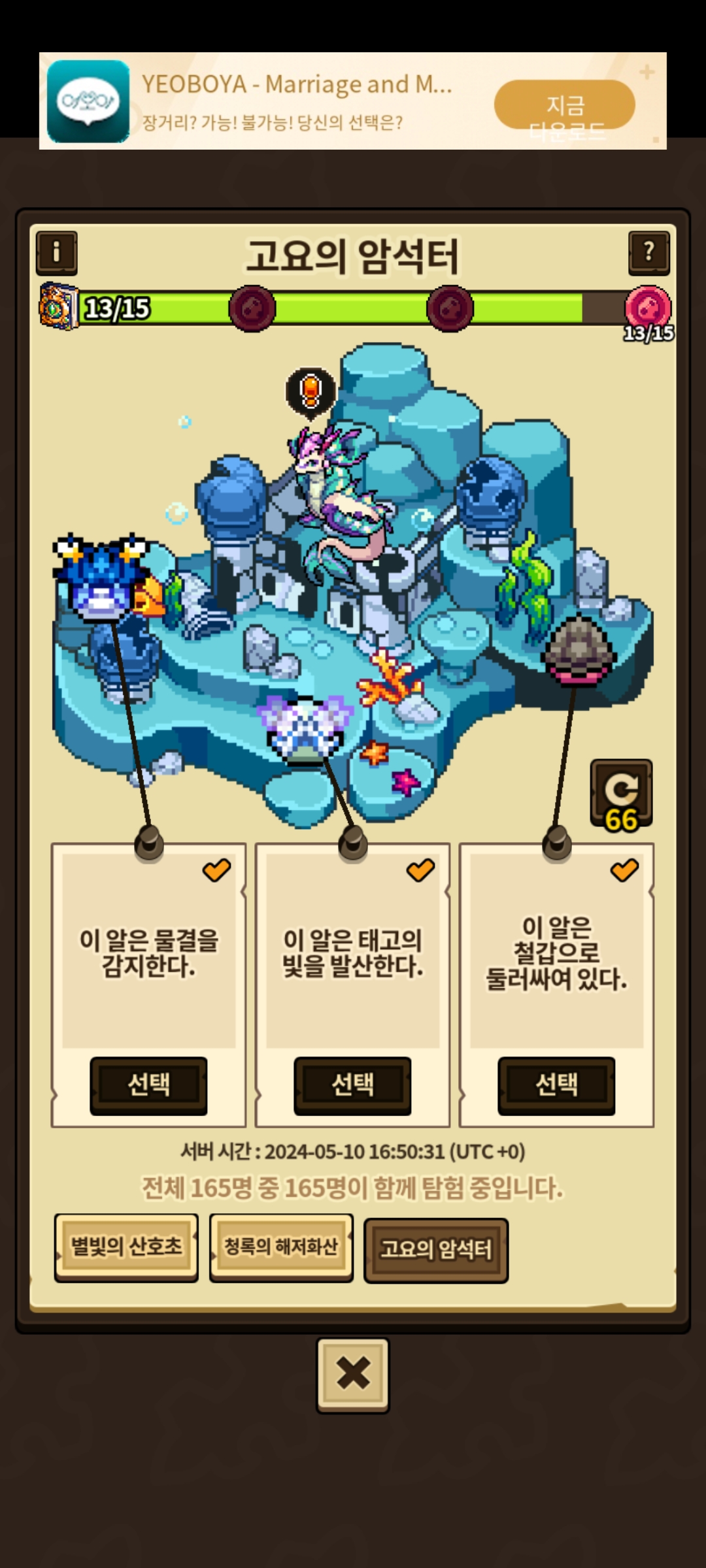The width and height of the screenshot is (706, 1568).
Task: Tap the exclamation mark above the dragon
Action: 311,391
